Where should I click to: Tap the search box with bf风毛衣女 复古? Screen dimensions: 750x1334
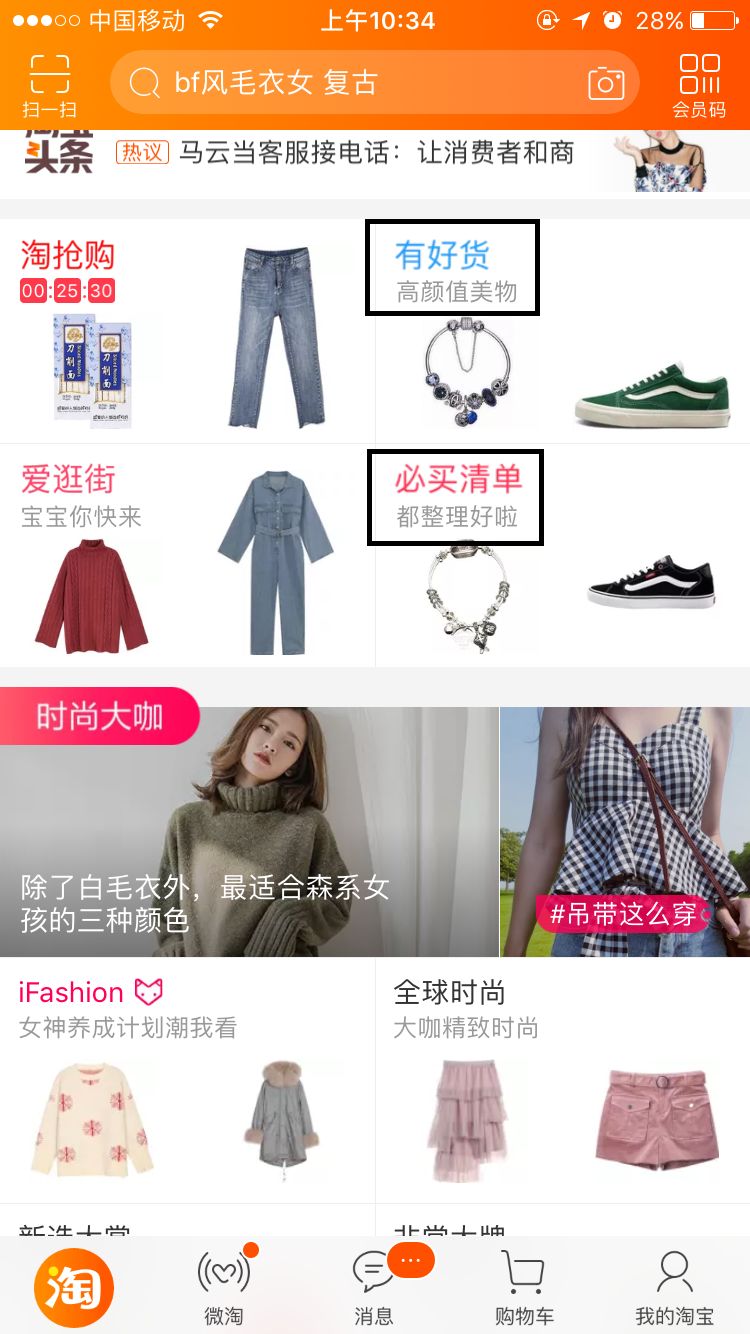click(x=350, y=82)
